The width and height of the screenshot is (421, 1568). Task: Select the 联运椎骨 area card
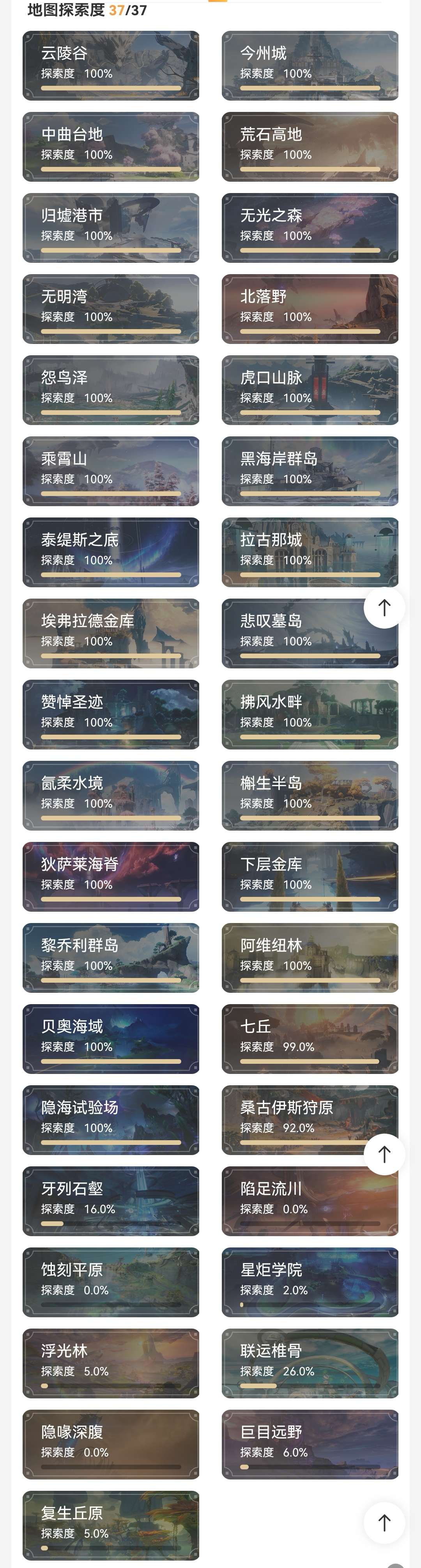(x=310, y=1363)
